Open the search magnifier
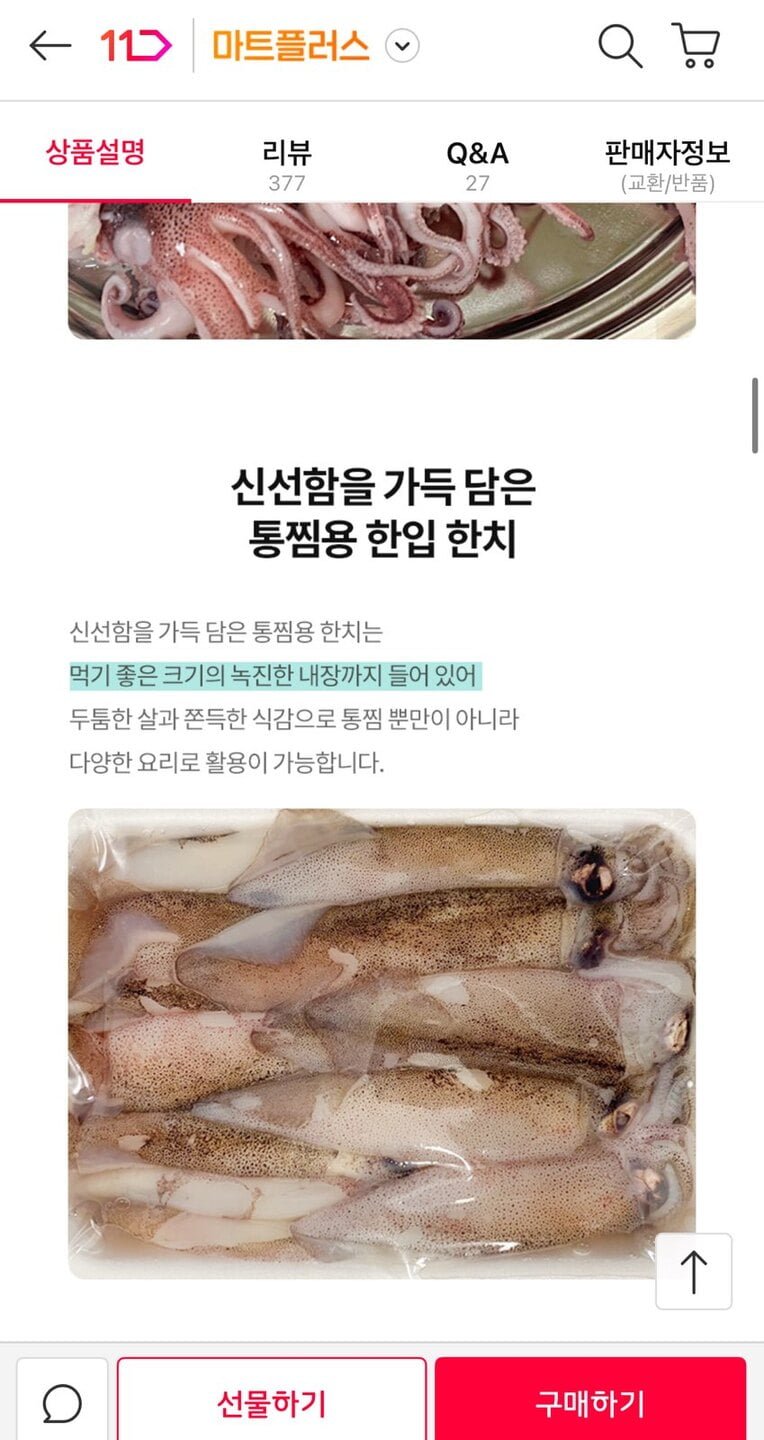 point(620,46)
